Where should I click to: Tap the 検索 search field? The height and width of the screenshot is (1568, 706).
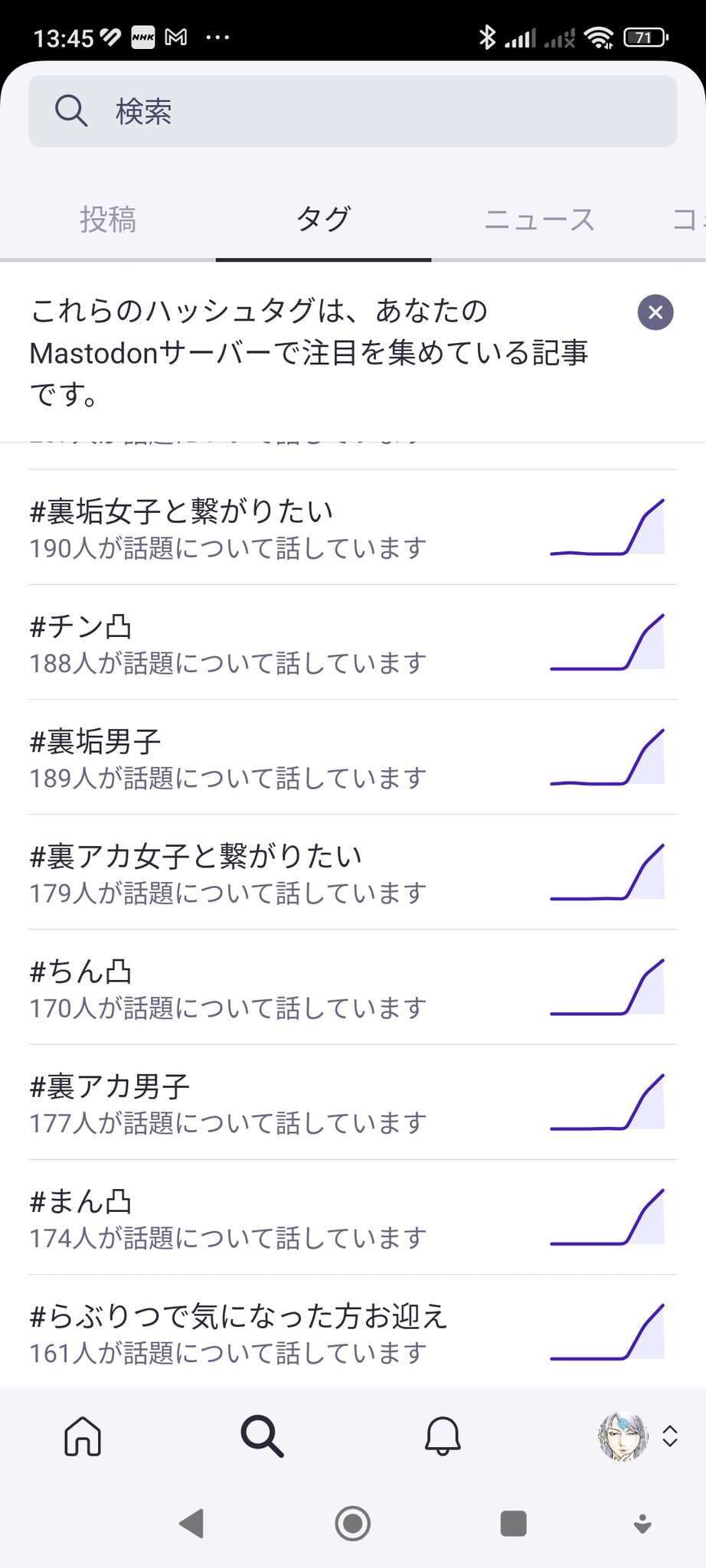[x=352, y=111]
